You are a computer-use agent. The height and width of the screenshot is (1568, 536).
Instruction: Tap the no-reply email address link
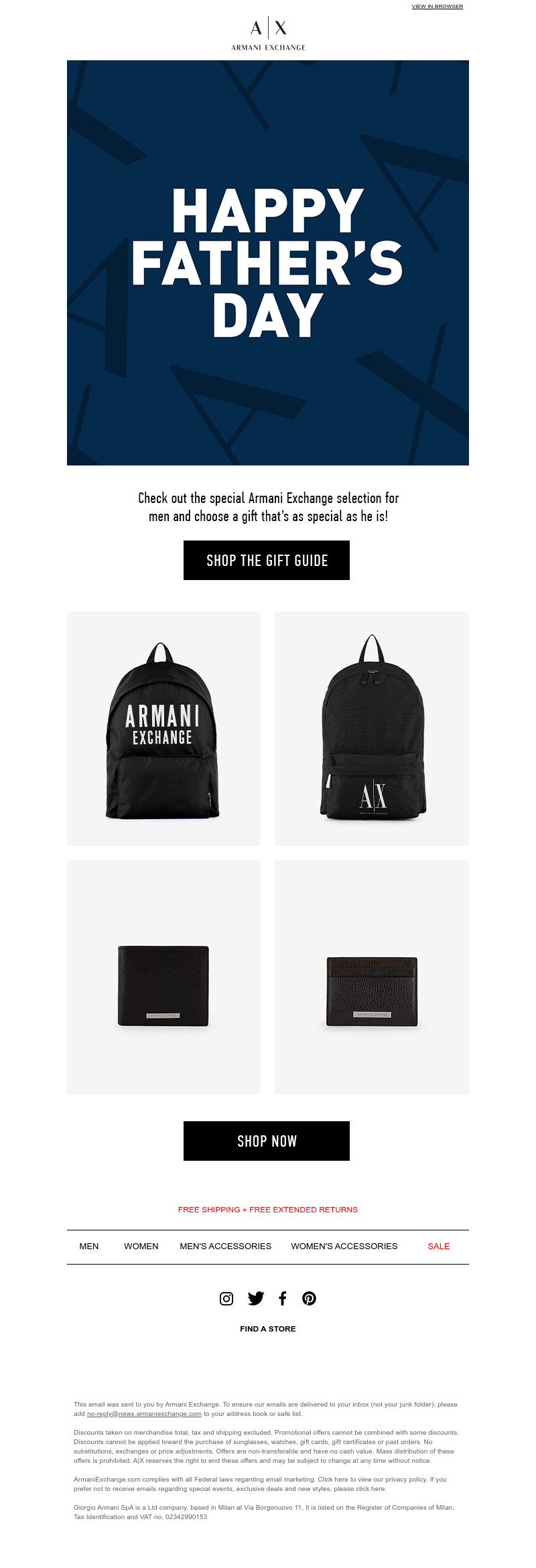(144, 1413)
